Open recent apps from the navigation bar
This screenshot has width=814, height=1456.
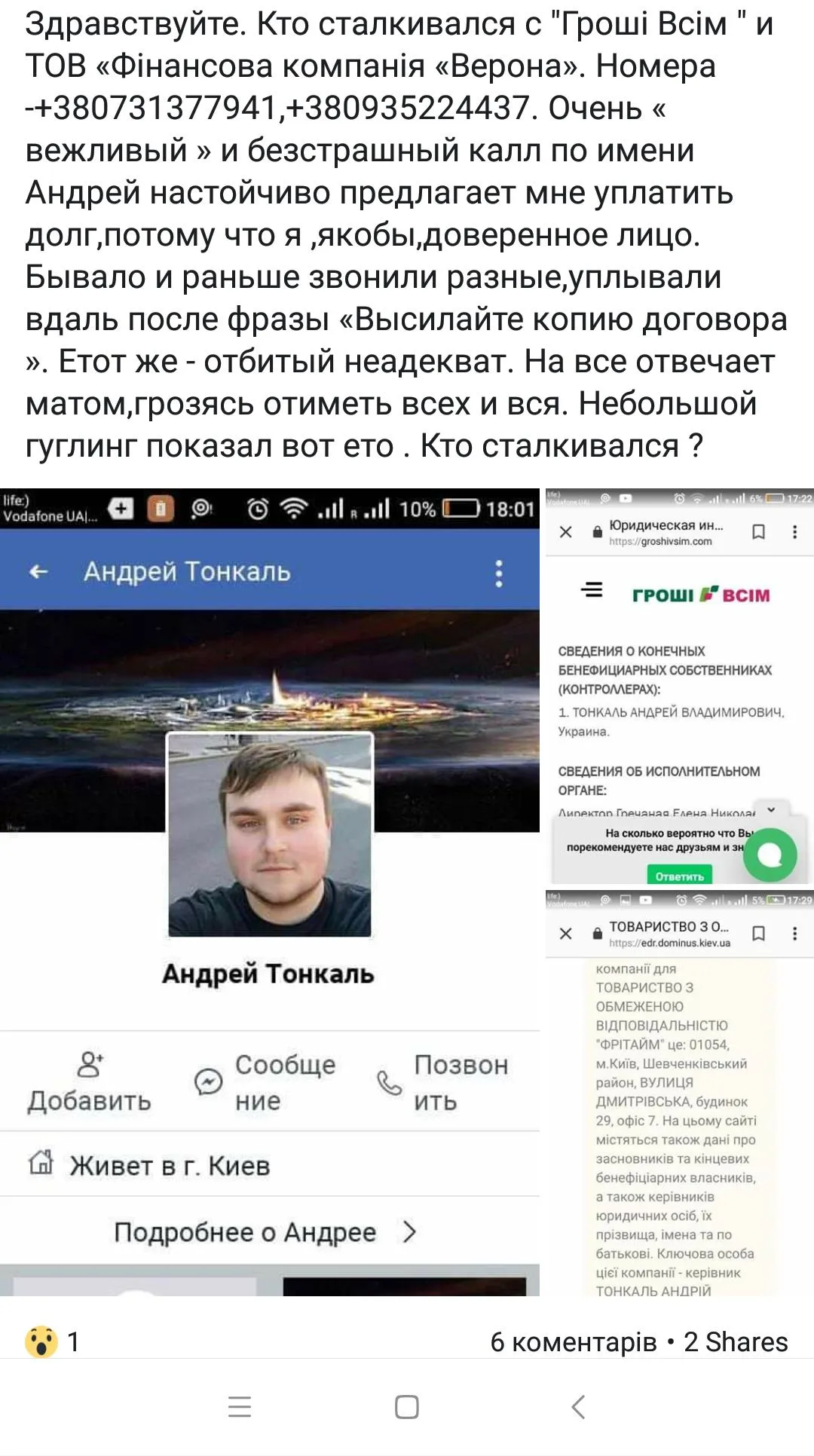coord(240,1407)
